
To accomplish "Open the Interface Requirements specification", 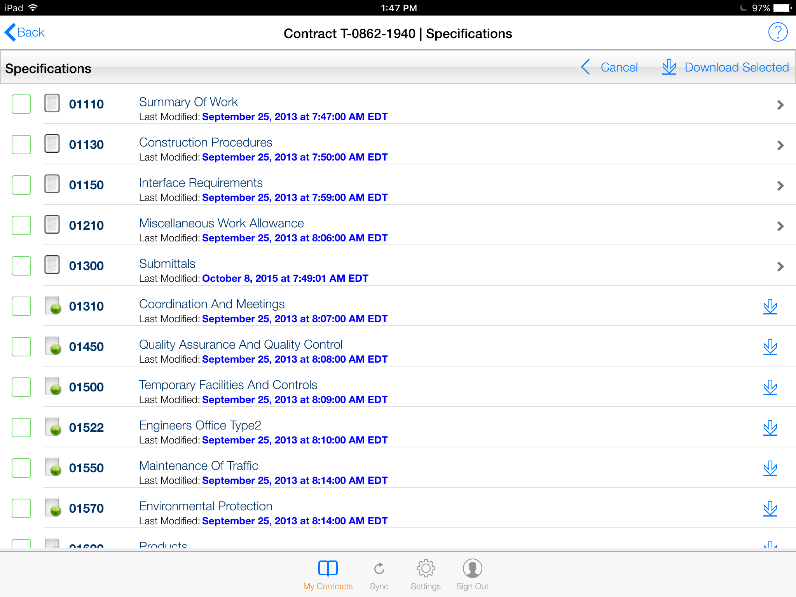I will (x=201, y=183).
